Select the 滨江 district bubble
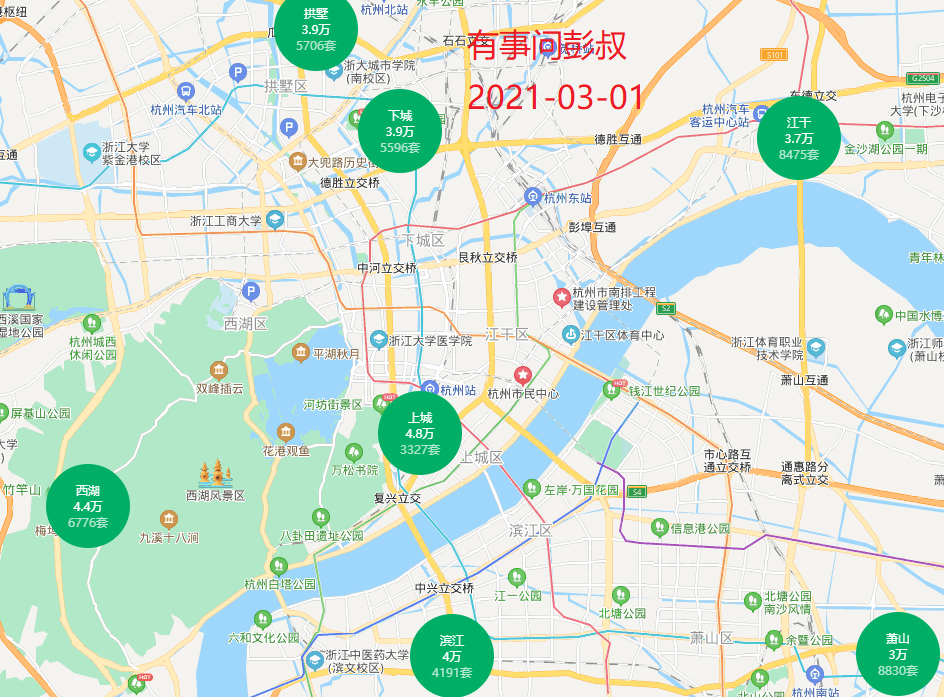Image resolution: width=944 pixels, height=697 pixels. point(451,655)
